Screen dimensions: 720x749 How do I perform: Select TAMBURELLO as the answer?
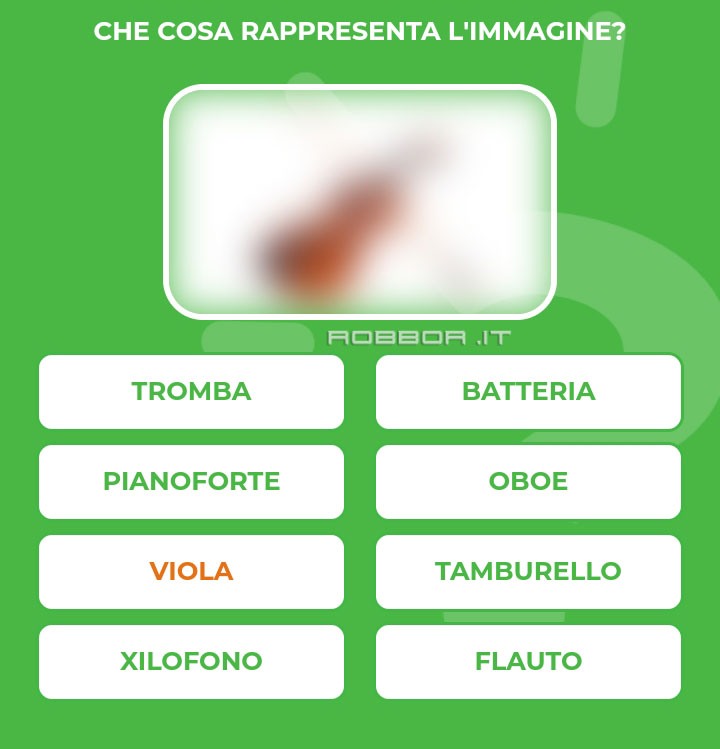click(528, 572)
